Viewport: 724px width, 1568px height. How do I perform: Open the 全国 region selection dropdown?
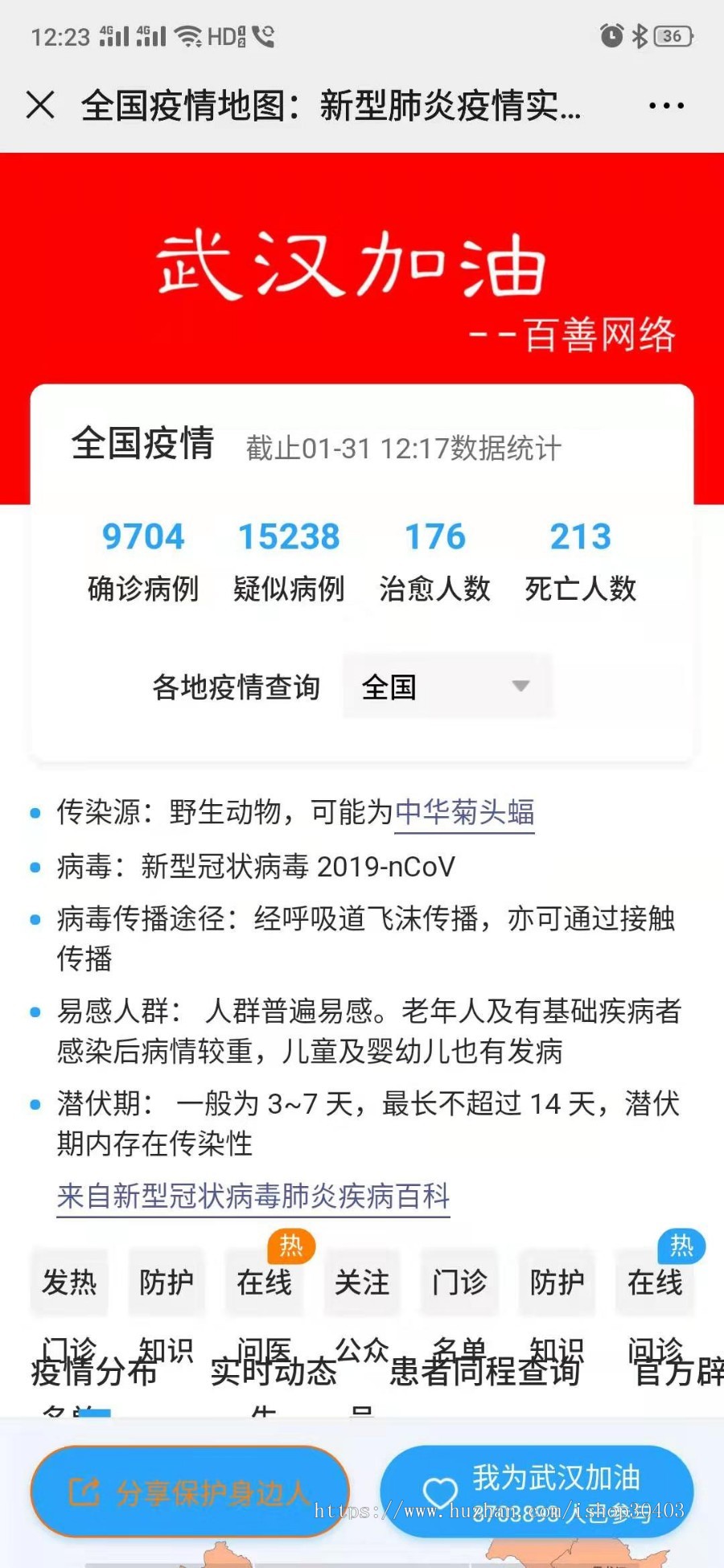(x=446, y=688)
